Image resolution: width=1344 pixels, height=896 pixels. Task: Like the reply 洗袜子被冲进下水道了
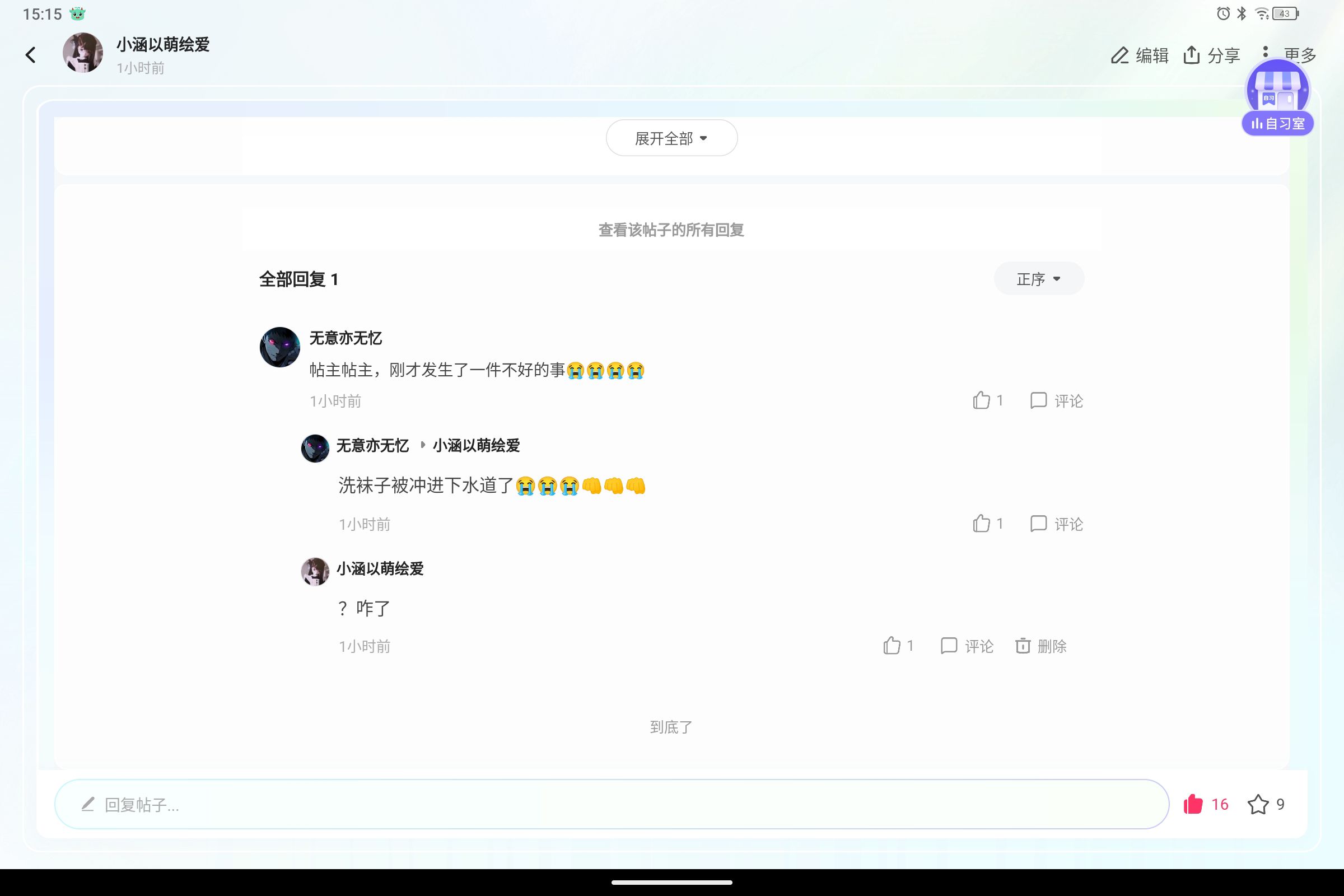[x=982, y=524]
